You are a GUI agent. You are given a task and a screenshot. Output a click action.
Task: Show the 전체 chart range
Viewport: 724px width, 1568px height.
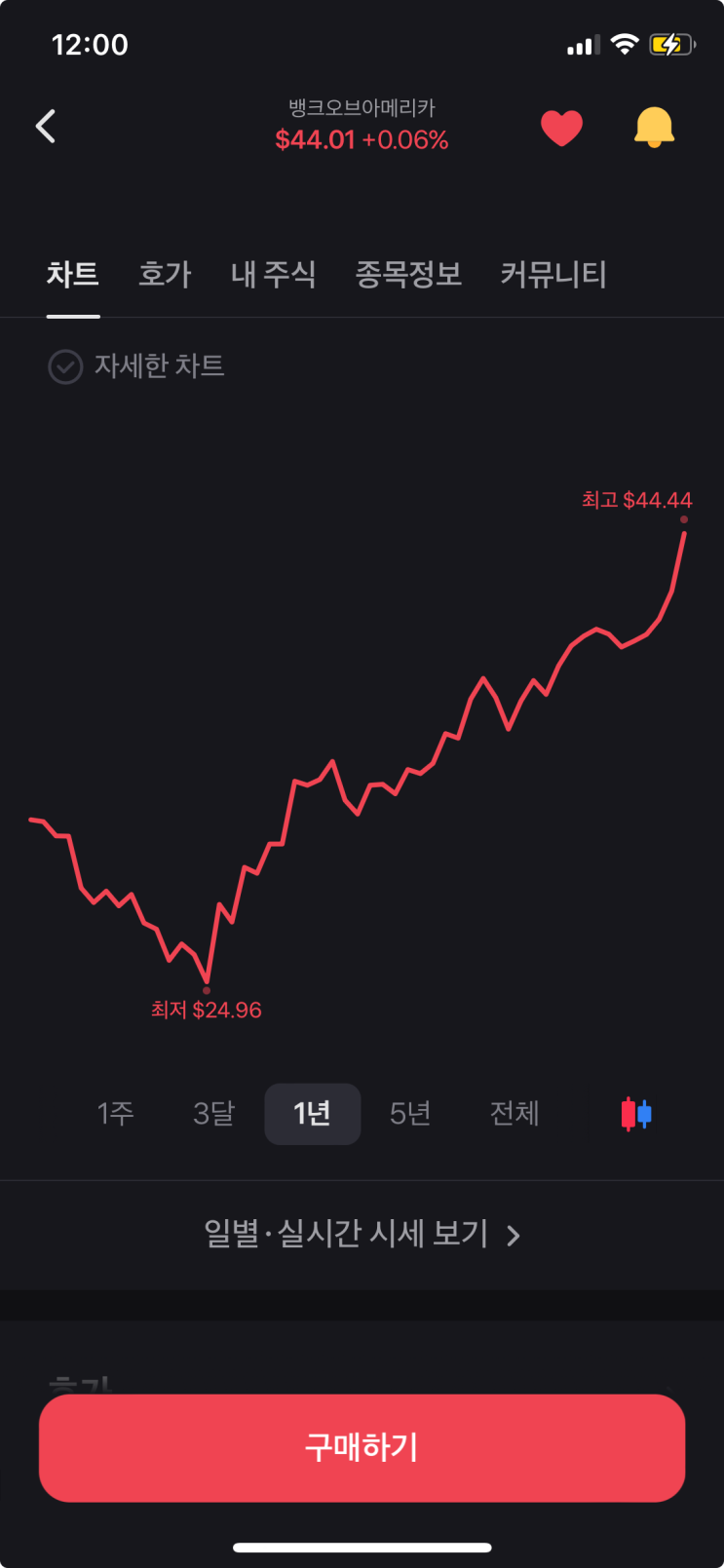pos(514,1113)
